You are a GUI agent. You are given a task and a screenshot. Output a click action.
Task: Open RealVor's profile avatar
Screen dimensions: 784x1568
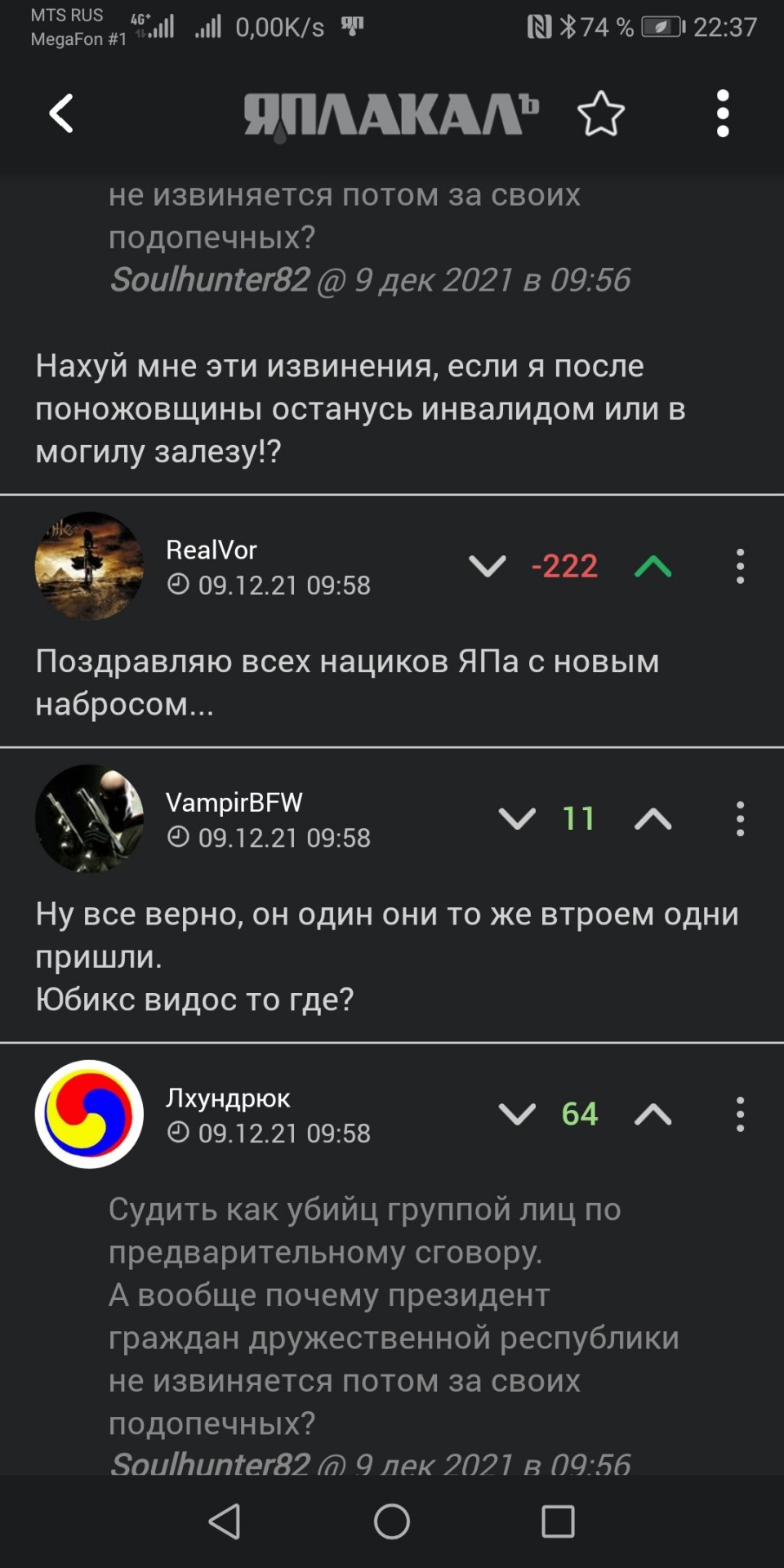click(x=89, y=566)
